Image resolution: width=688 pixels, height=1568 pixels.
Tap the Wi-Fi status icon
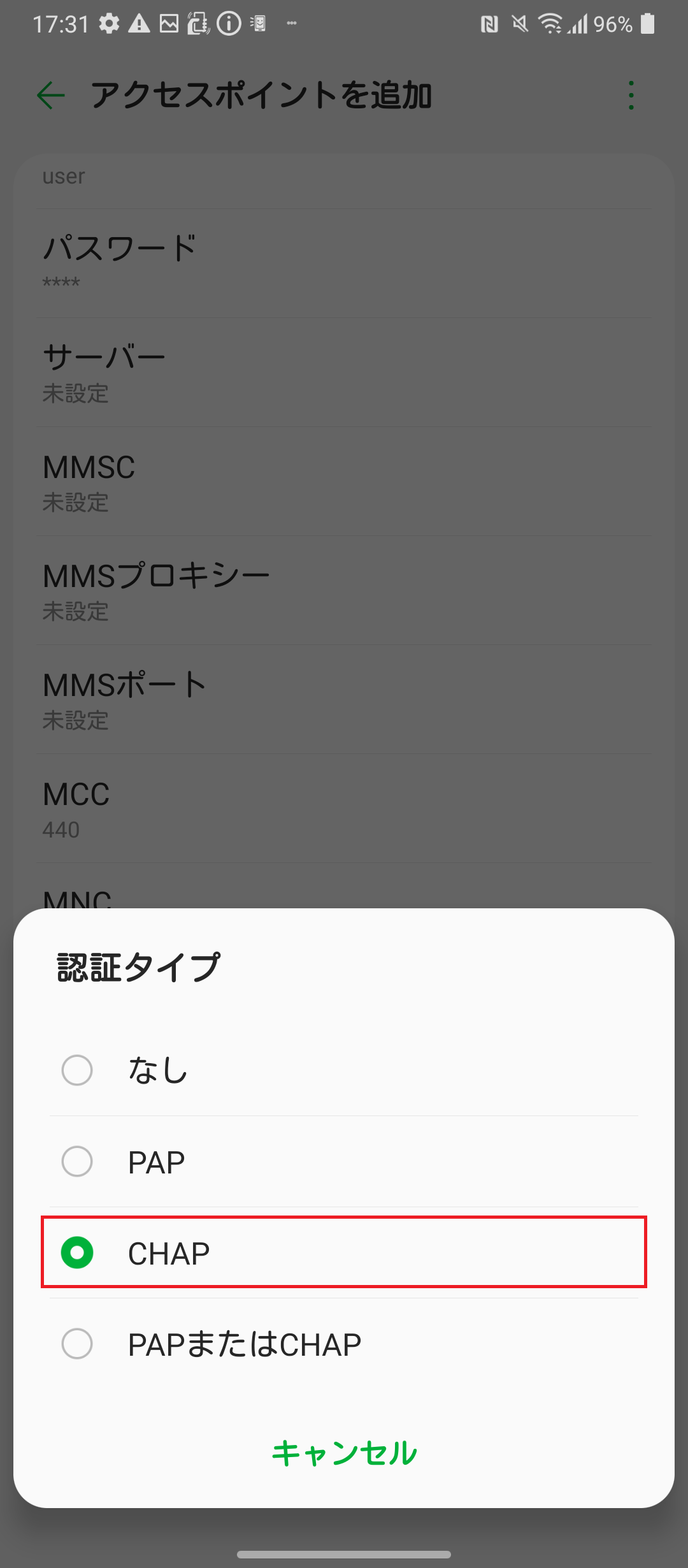click(x=552, y=24)
